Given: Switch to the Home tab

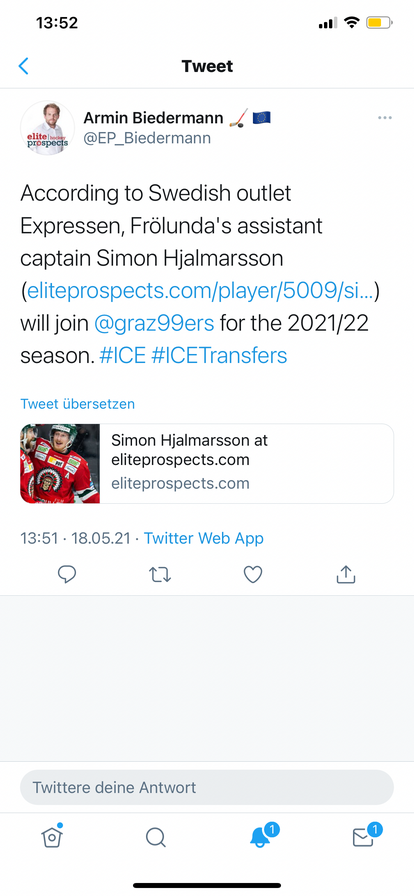Looking at the screenshot, I should (x=52, y=837).
